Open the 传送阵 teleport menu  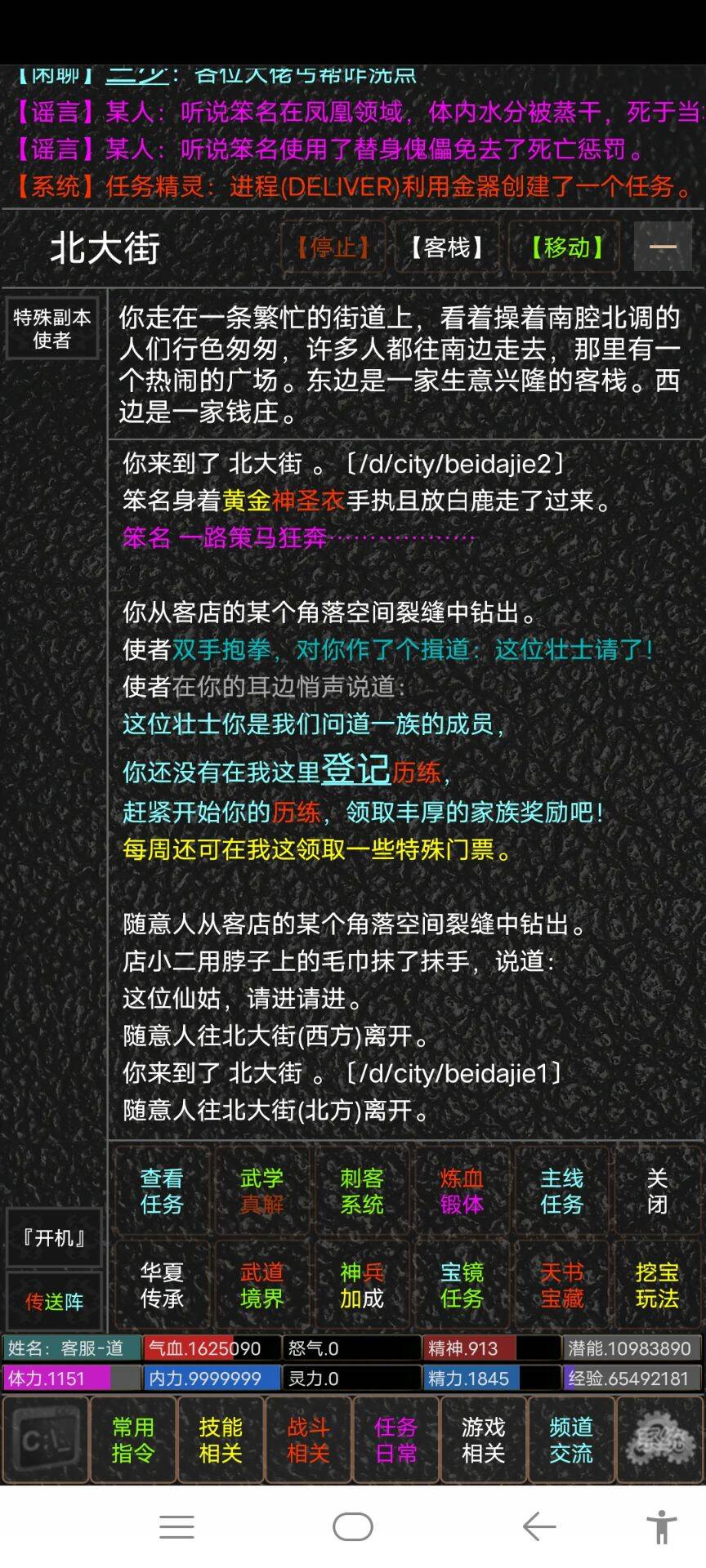point(54,1301)
